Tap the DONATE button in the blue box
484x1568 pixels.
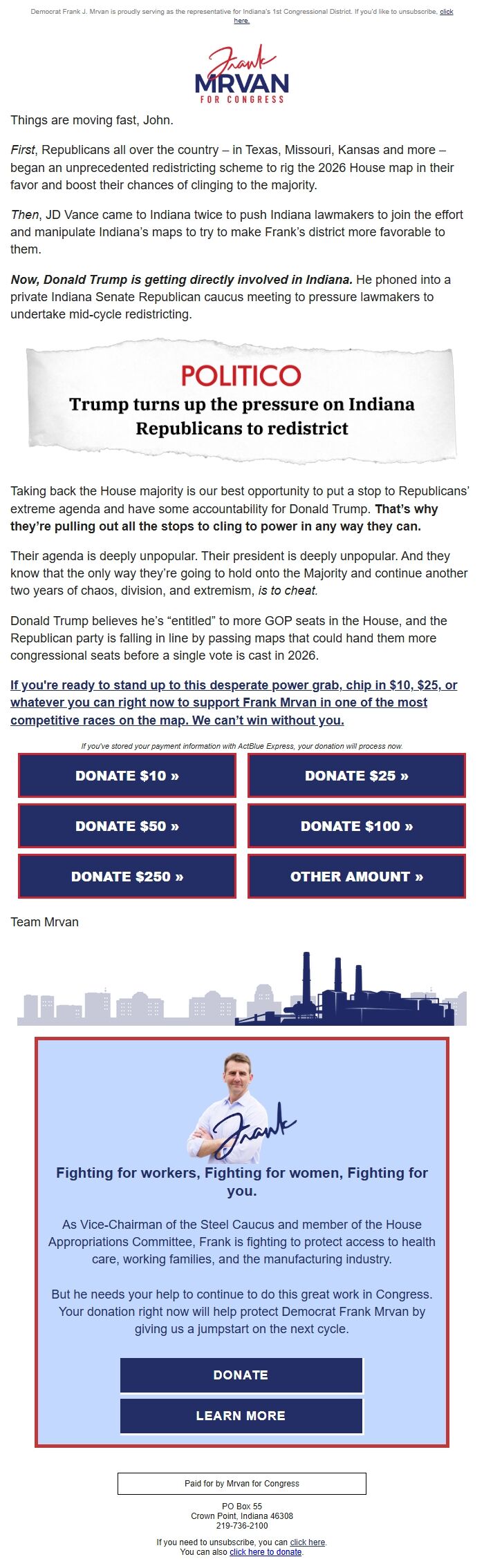[241, 1375]
